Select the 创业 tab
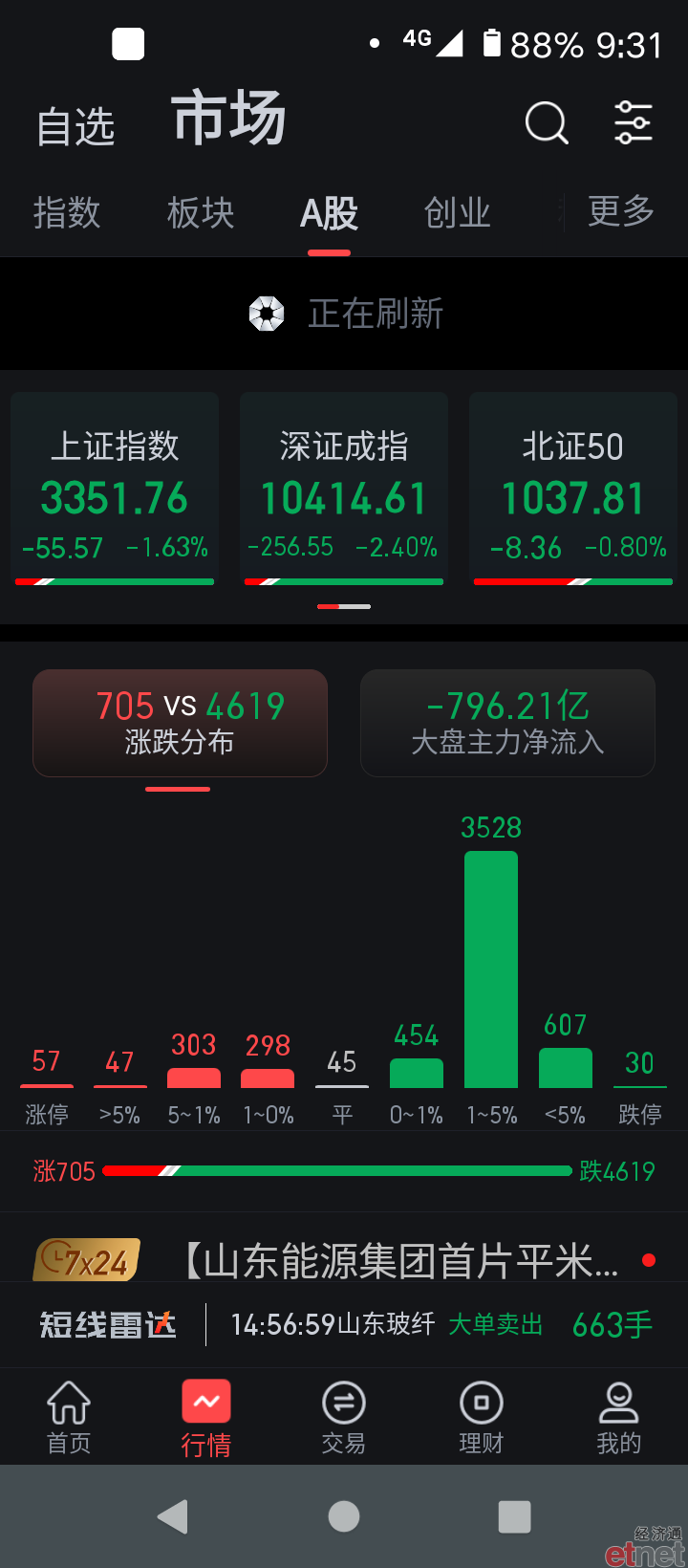Screen dimensions: 688x1568 (457, 212)
